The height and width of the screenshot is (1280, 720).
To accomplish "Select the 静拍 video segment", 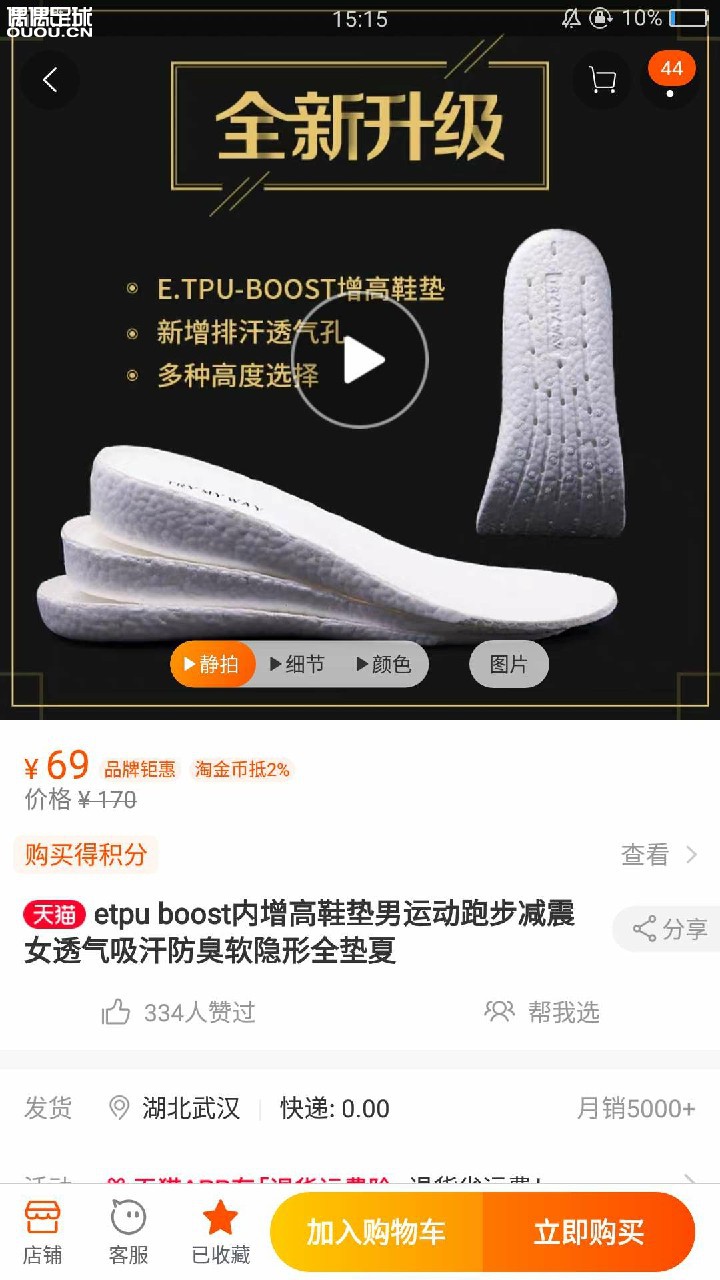I will (212, 665).
